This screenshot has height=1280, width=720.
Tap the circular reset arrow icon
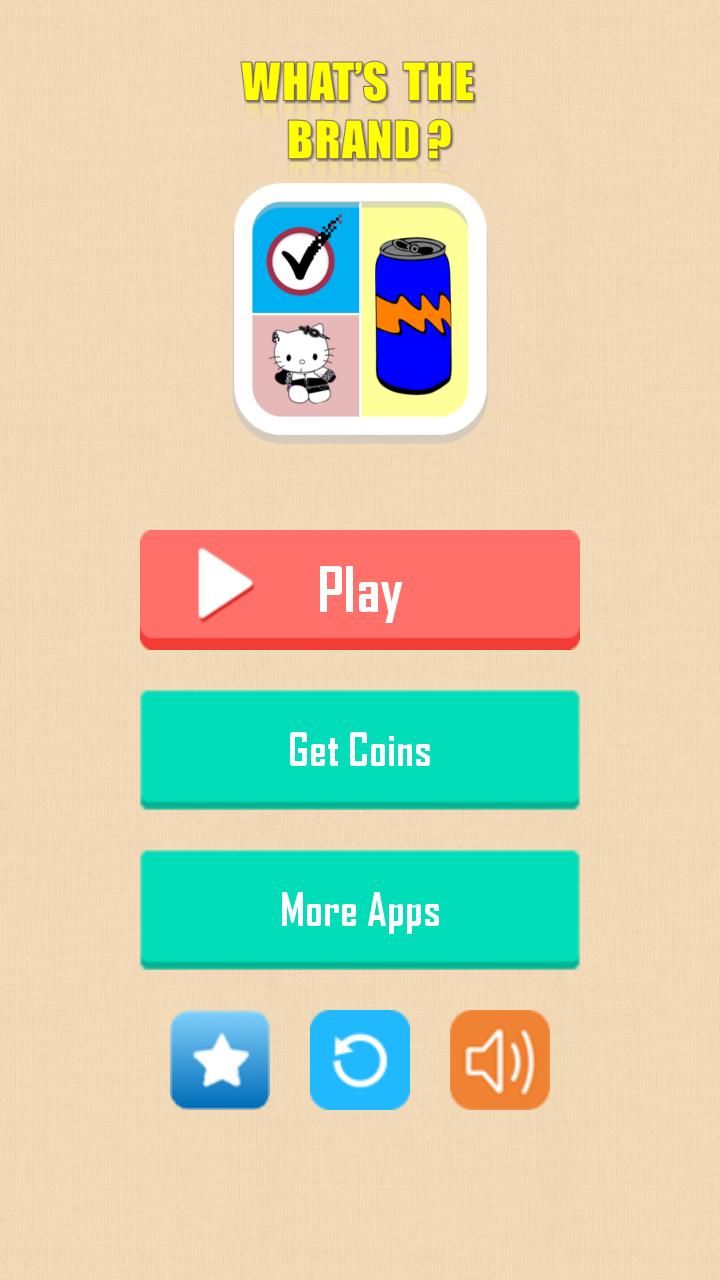click(360, 1060)
